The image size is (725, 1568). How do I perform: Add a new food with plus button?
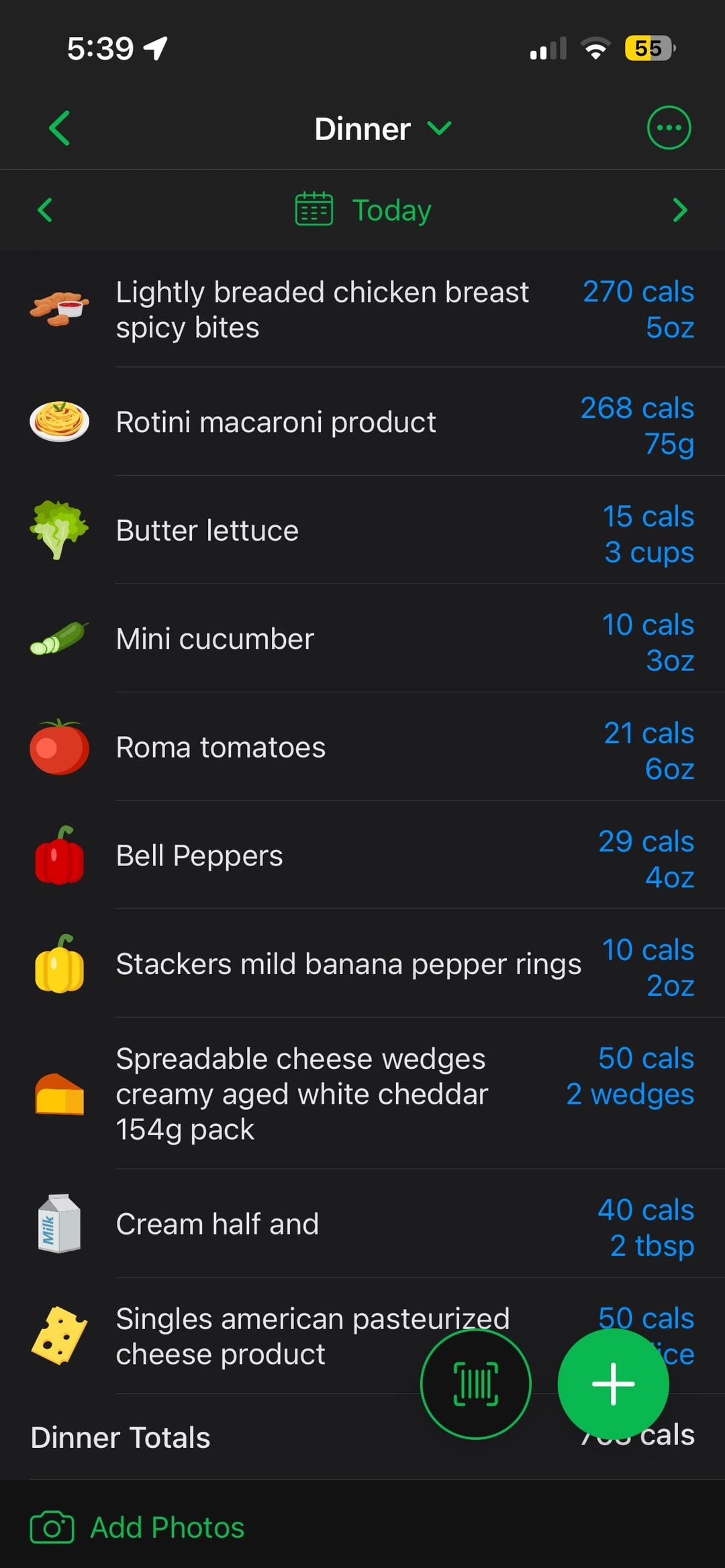(613, 1383)
